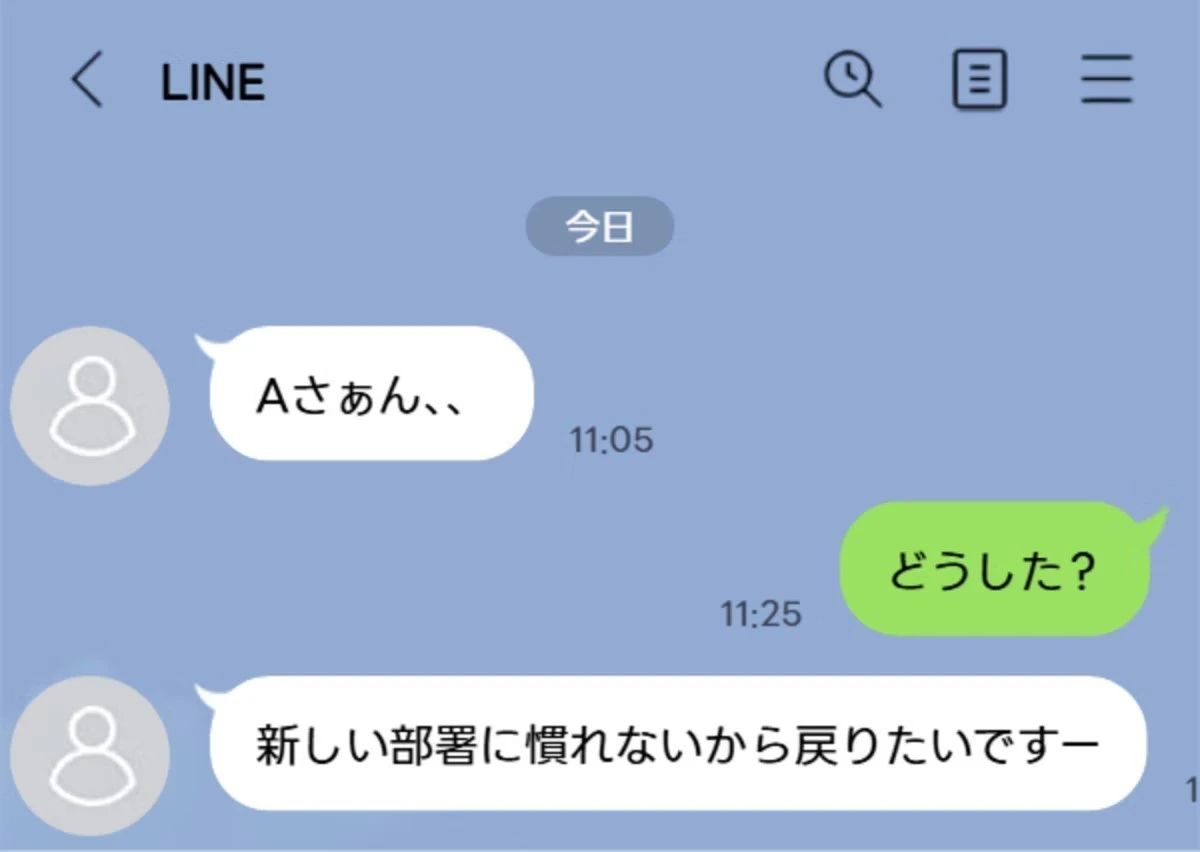This screenshot has width=1200, height=852.
Task: View profile avatar next to "新しい部署に慣れない" message
Action: point(90,755)
